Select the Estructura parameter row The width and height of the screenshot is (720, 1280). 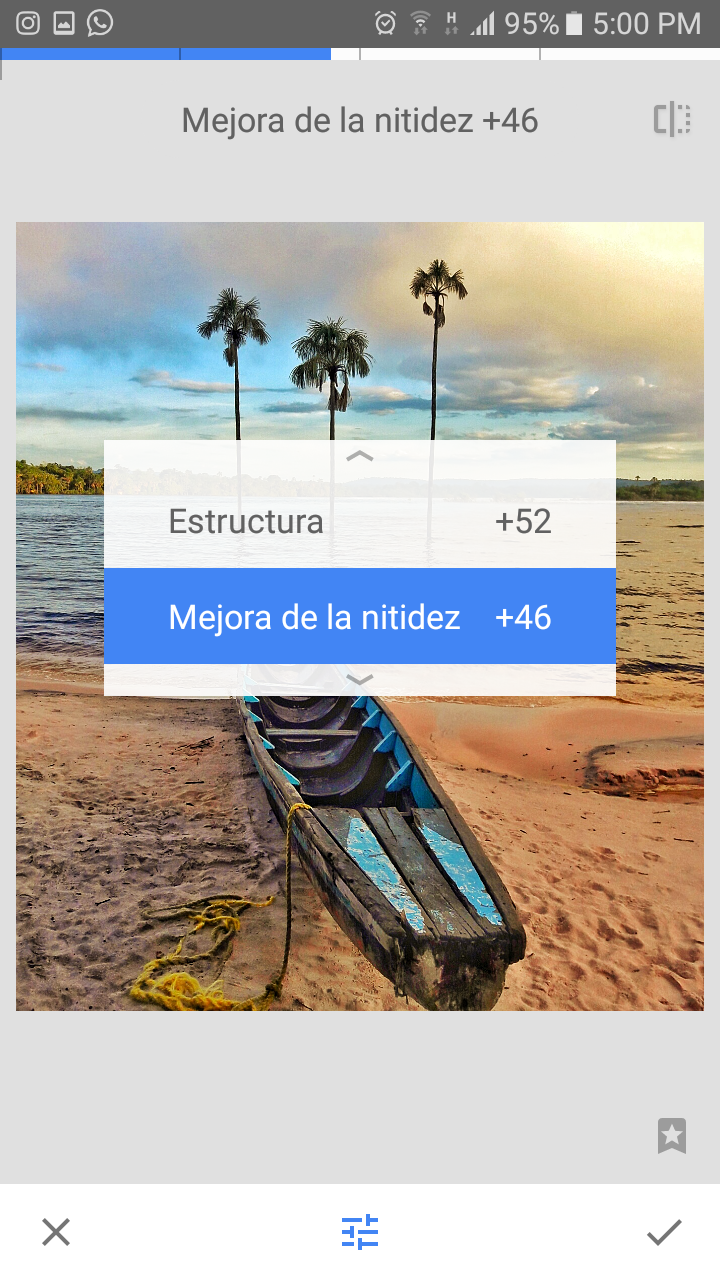click(x=359, y=521)
